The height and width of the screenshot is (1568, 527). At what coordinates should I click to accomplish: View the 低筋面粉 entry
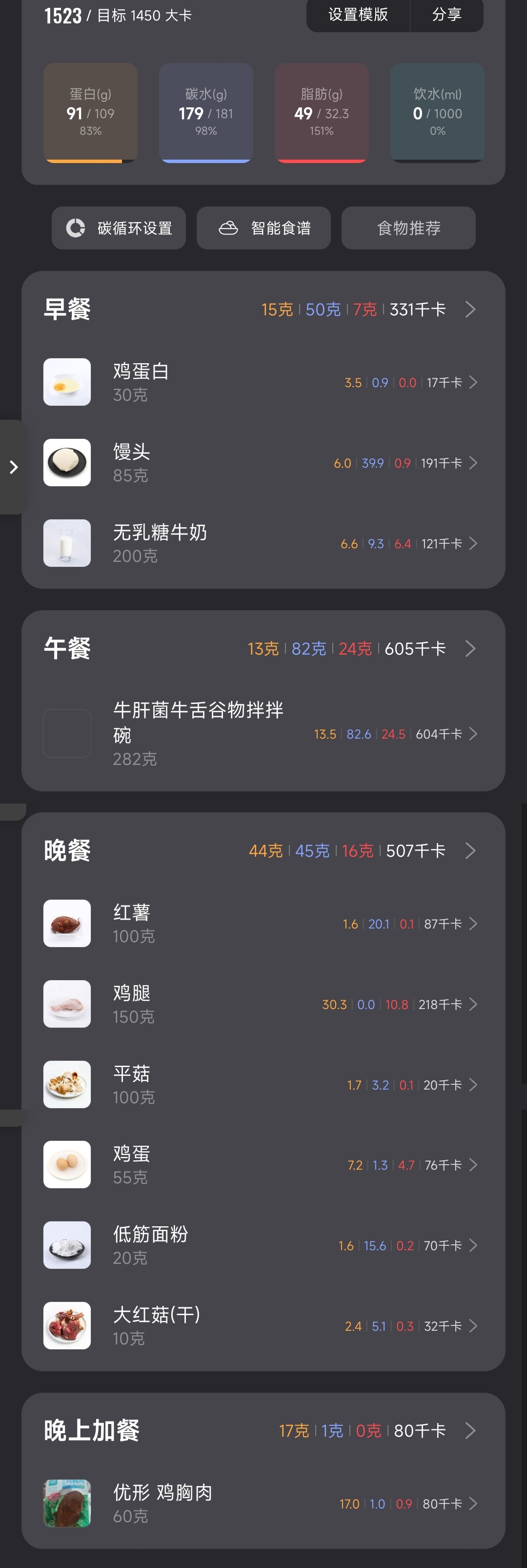click(x=263, y=1245)
